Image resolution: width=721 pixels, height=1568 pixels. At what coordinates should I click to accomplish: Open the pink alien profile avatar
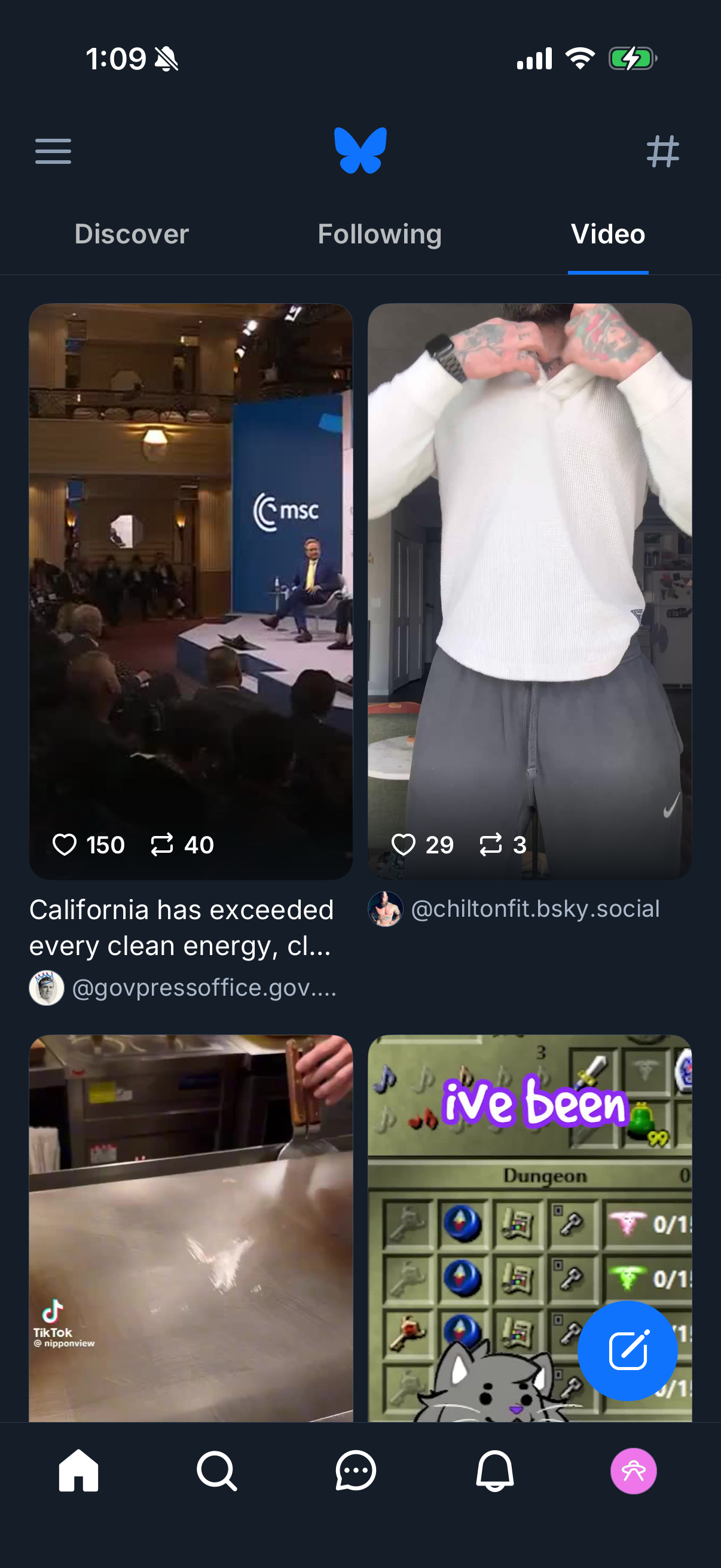tap(633, 1472)
